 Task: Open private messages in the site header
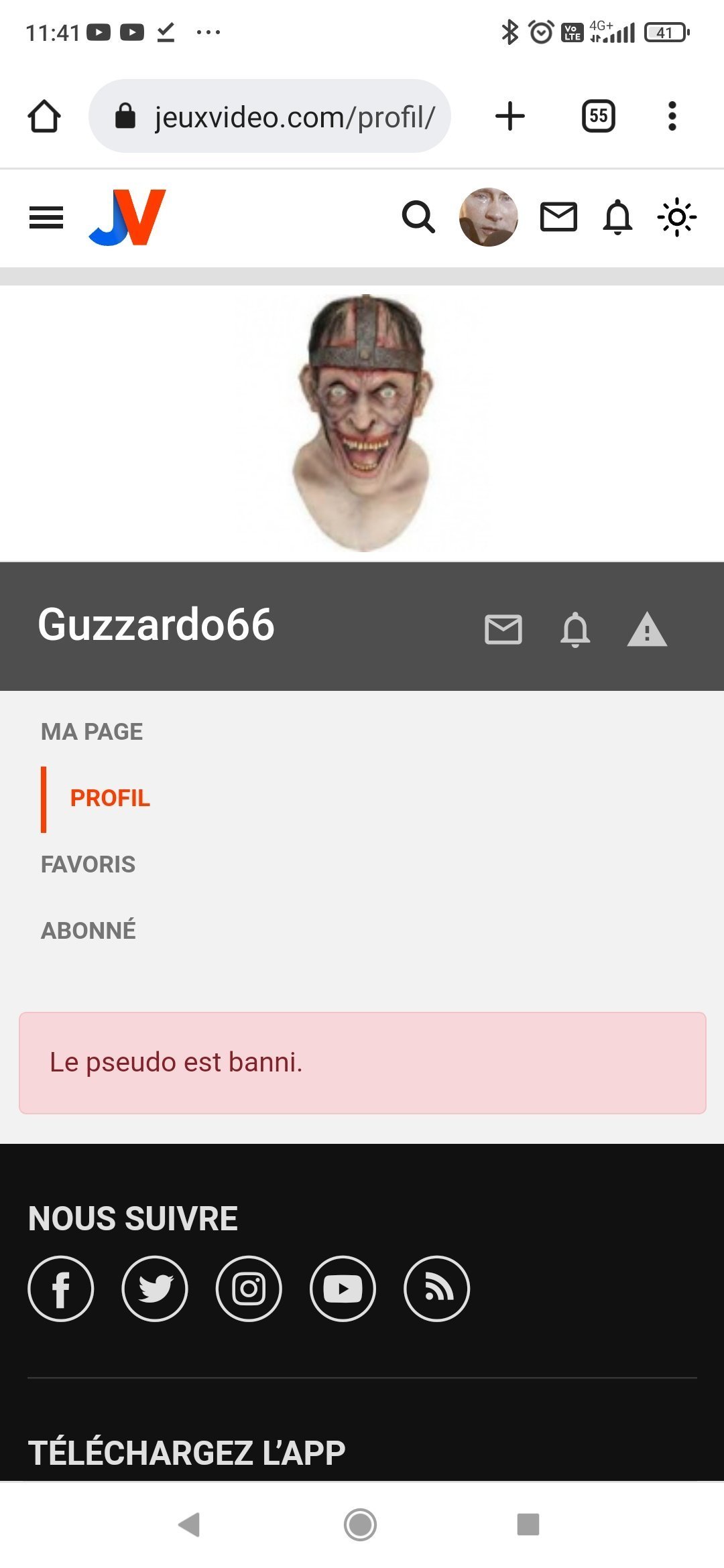558,217
